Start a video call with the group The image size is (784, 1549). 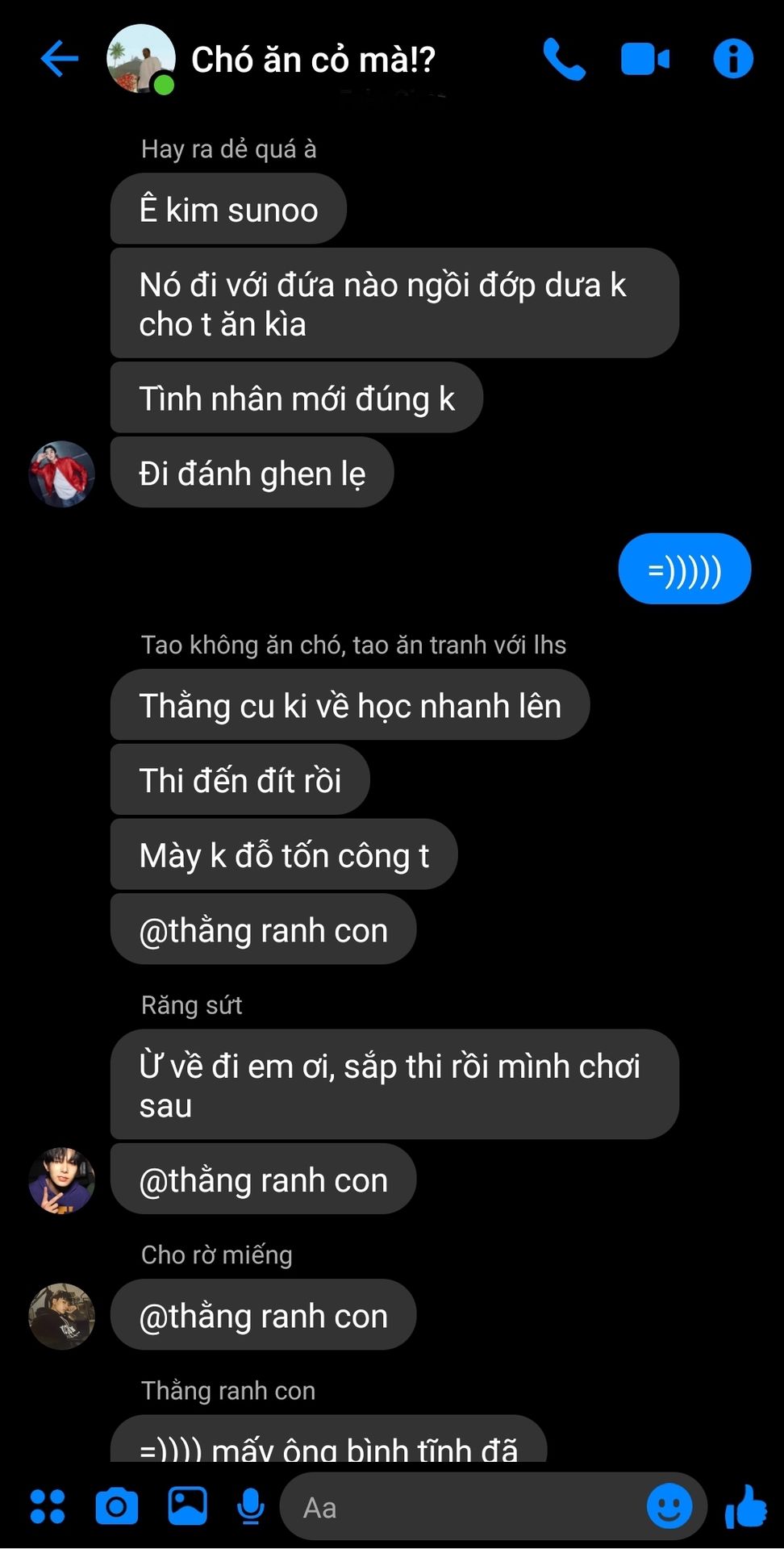click(x=645, y=59)
